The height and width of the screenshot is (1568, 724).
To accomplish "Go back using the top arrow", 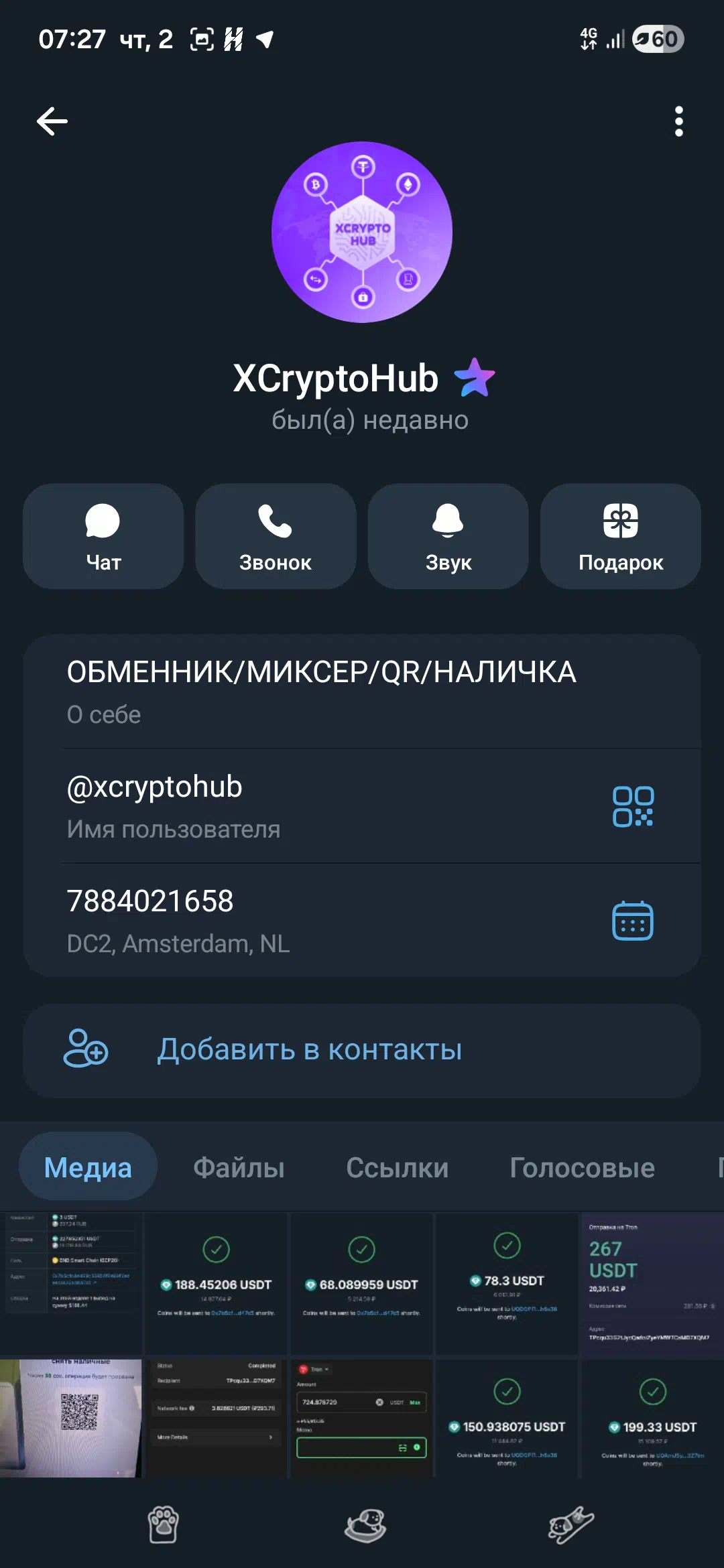I will tap(52, 121).
